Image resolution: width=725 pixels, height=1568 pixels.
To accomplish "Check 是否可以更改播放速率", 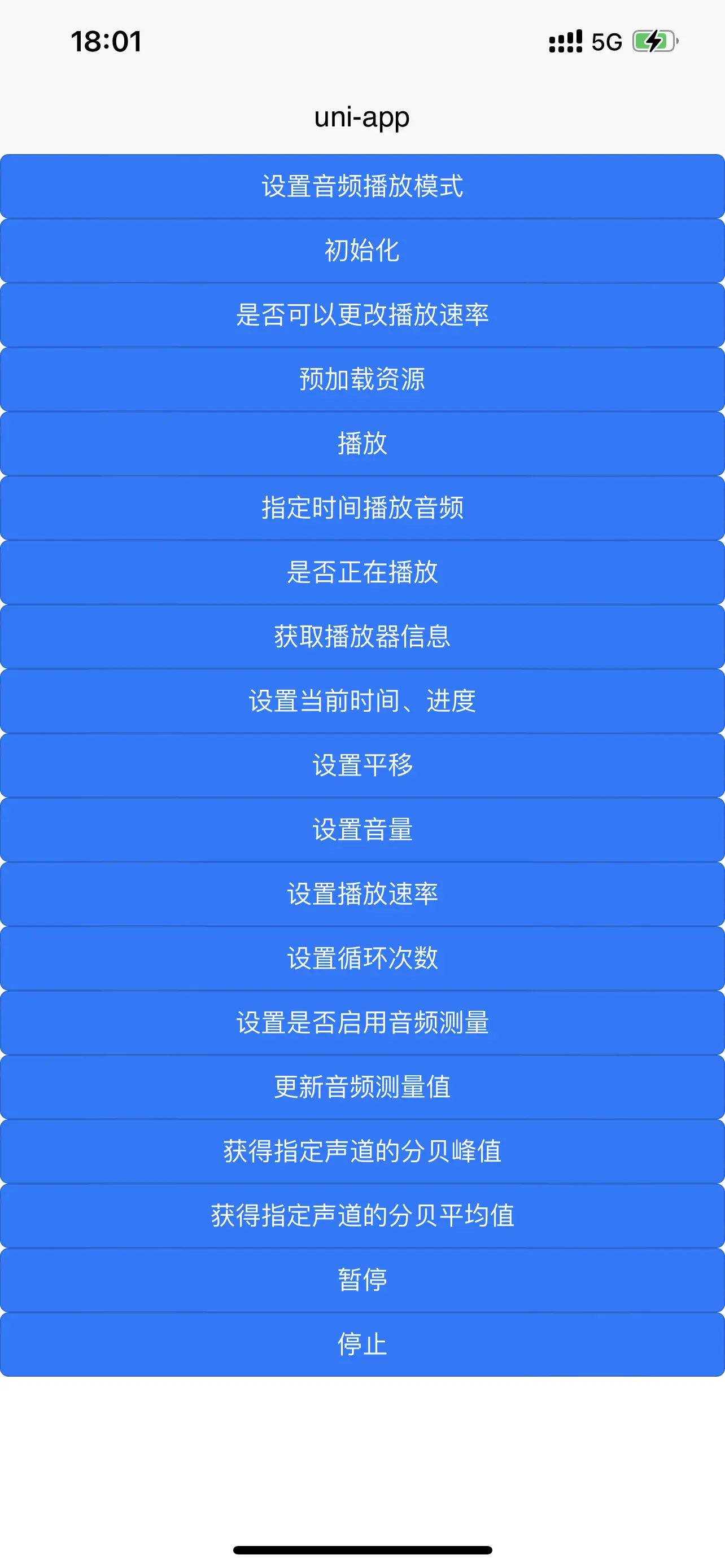I will [362, 315].
